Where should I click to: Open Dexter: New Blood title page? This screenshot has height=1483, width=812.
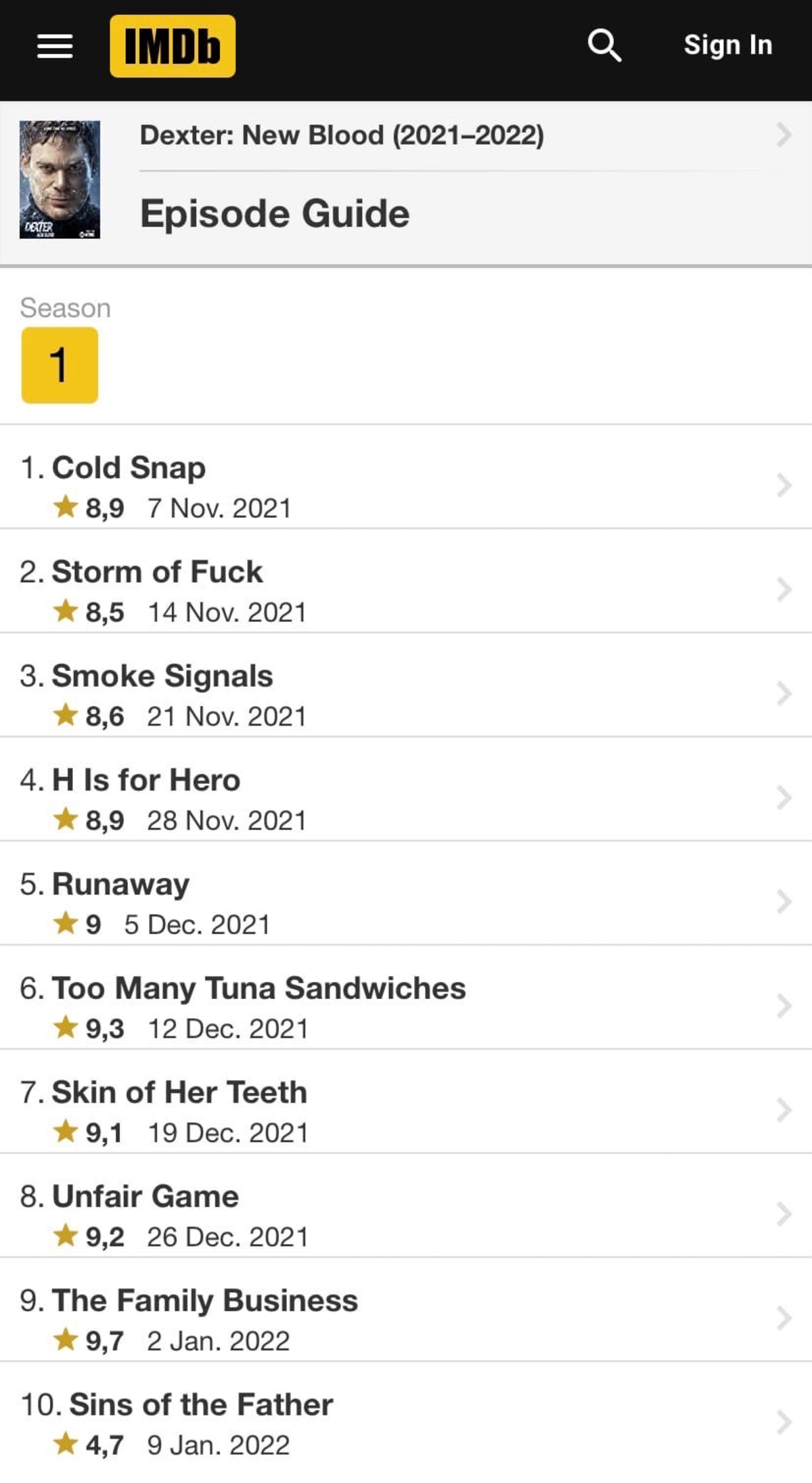click(342, 135)
